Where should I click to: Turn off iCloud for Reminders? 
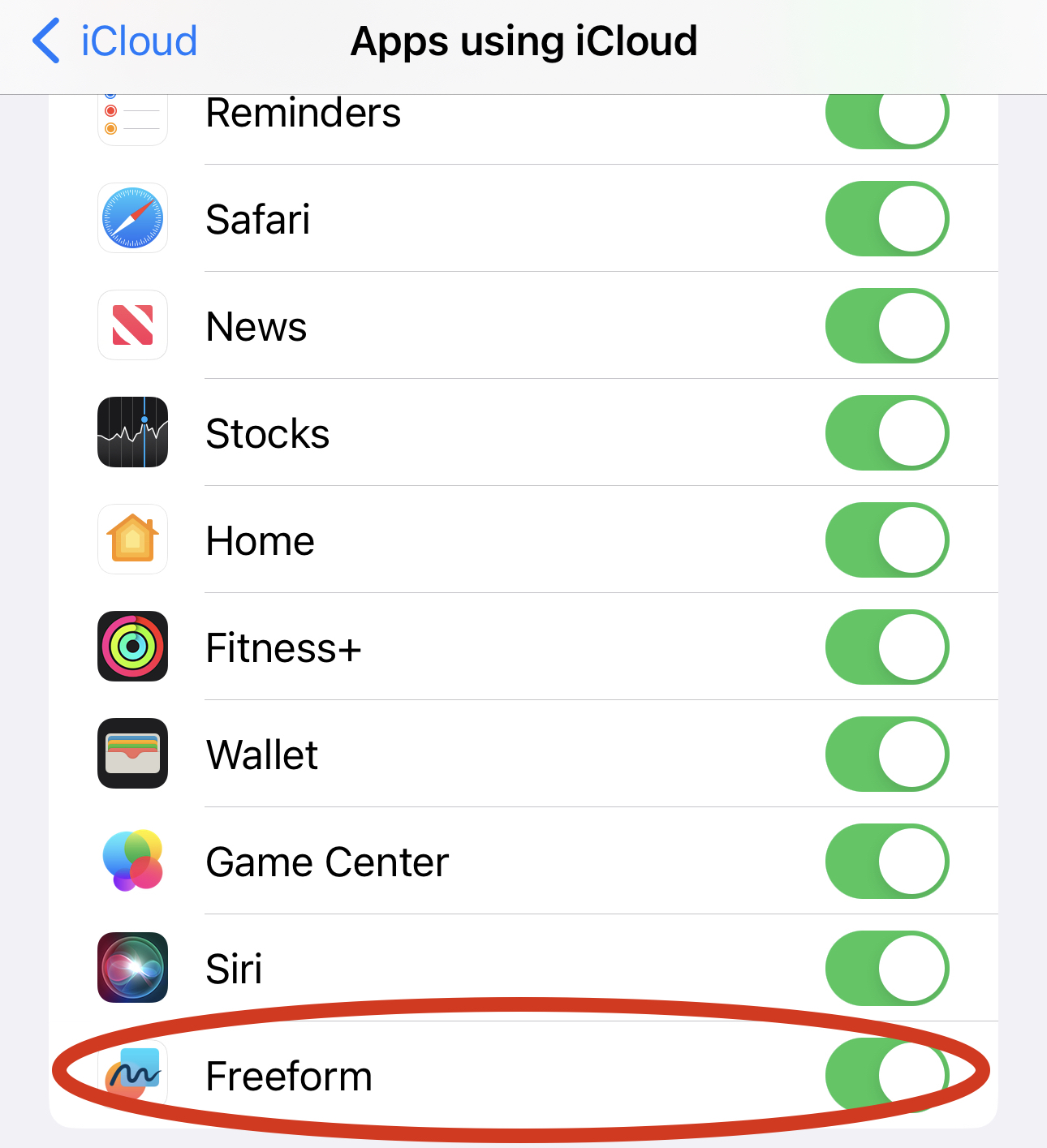click(x=886, y=116)
